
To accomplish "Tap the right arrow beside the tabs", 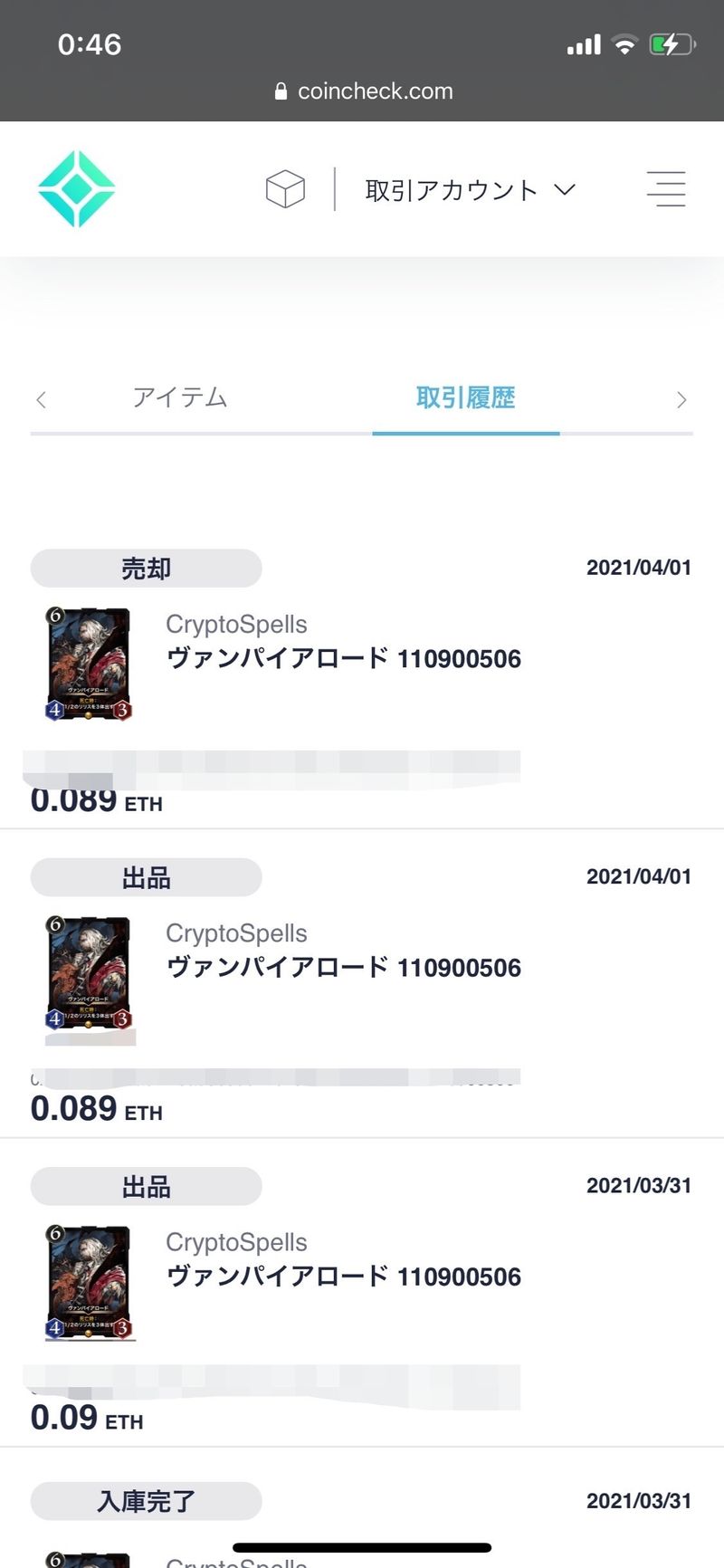I will click(681, 400).
